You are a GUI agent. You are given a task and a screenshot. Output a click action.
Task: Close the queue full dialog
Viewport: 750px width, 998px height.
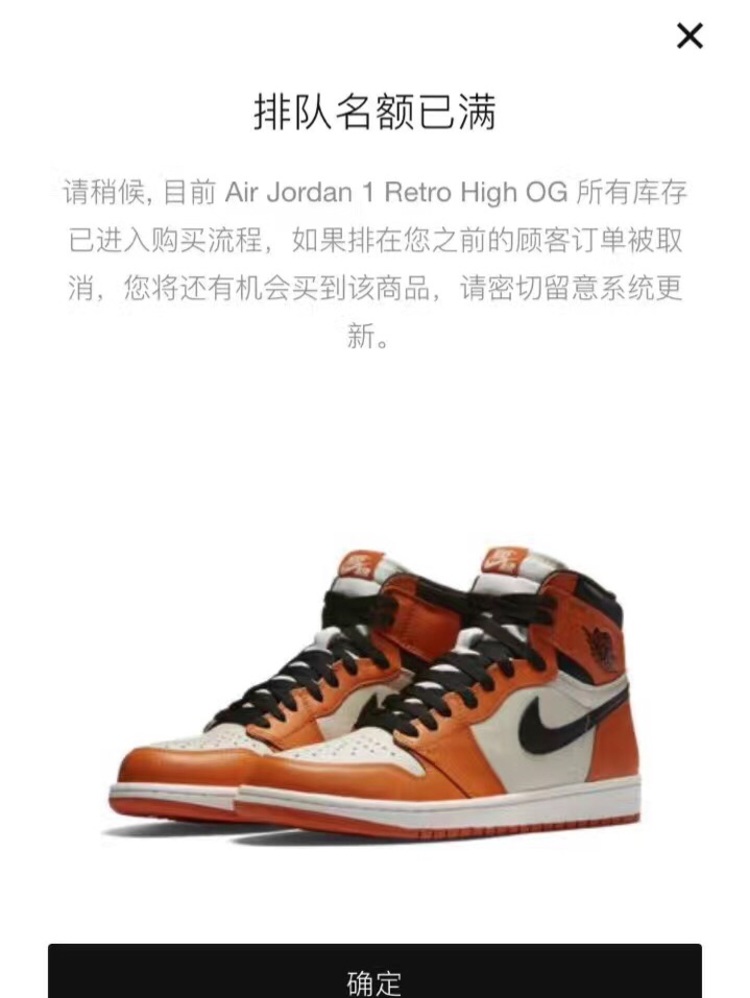(690, 37)
